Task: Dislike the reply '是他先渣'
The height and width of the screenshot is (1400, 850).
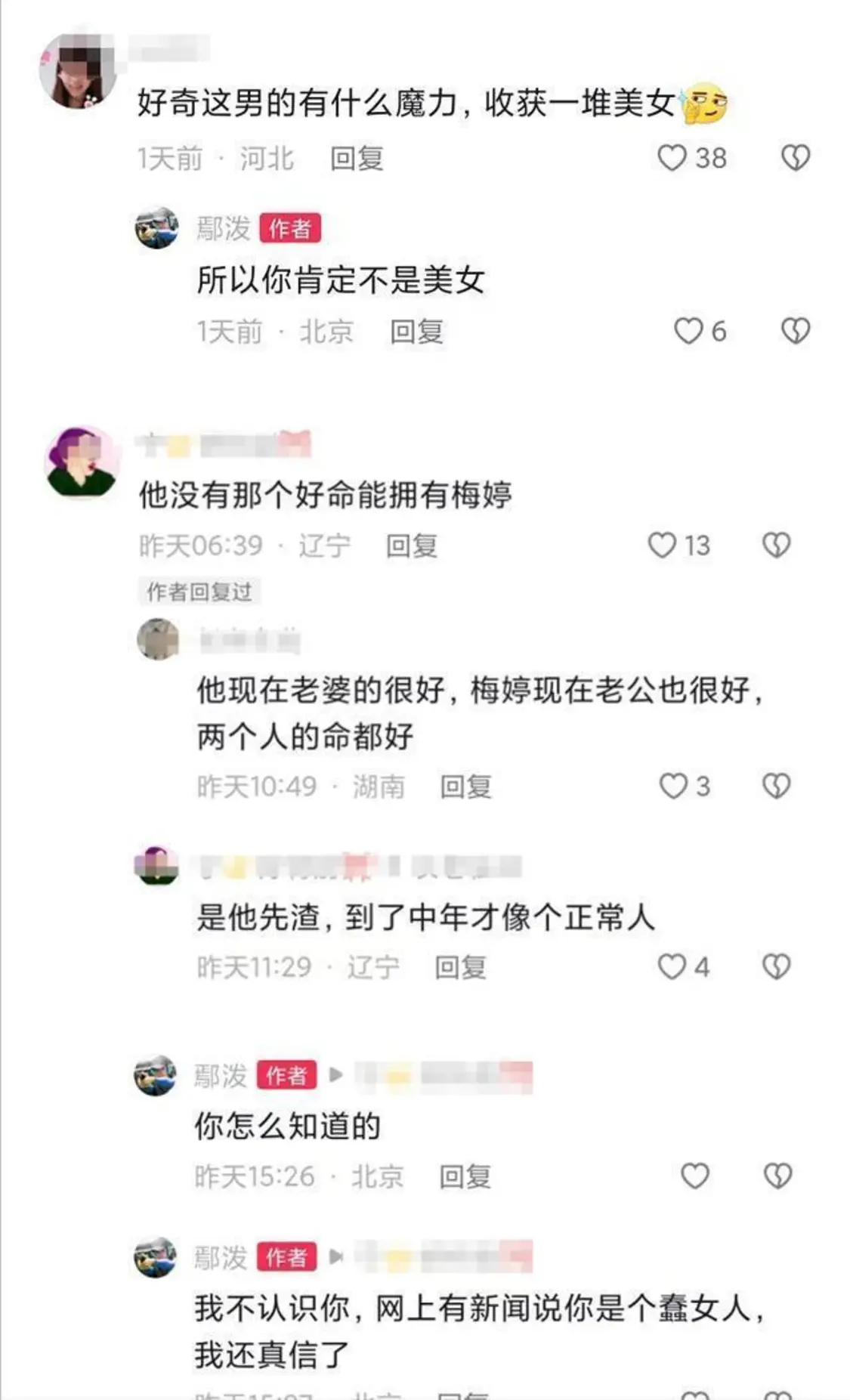Action: point(776,966)
